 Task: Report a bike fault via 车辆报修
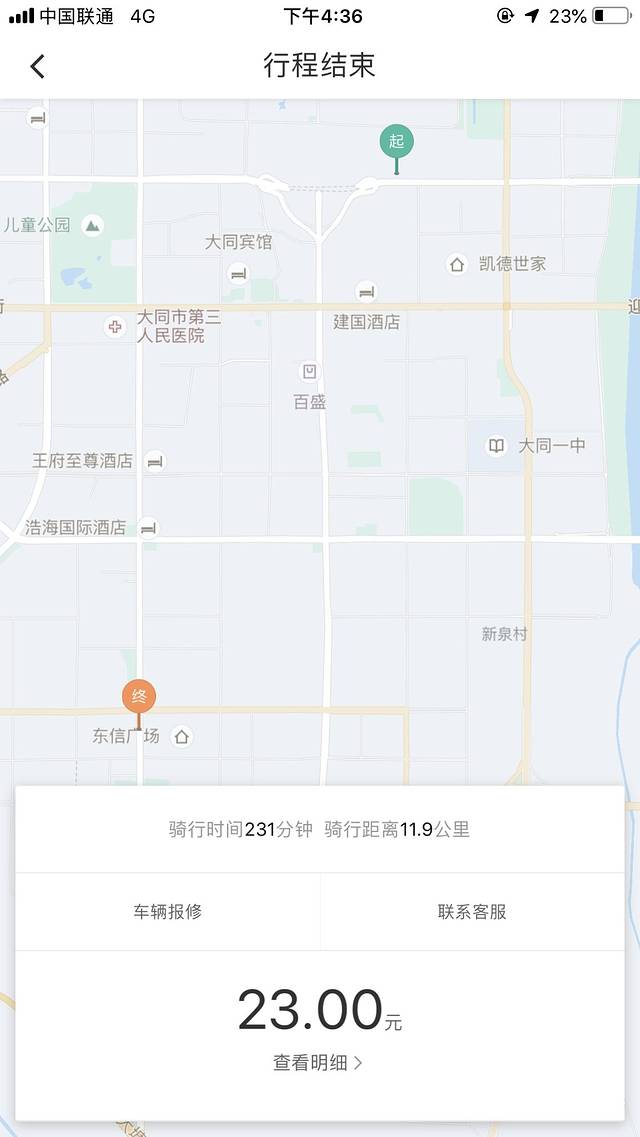[168, 912]
